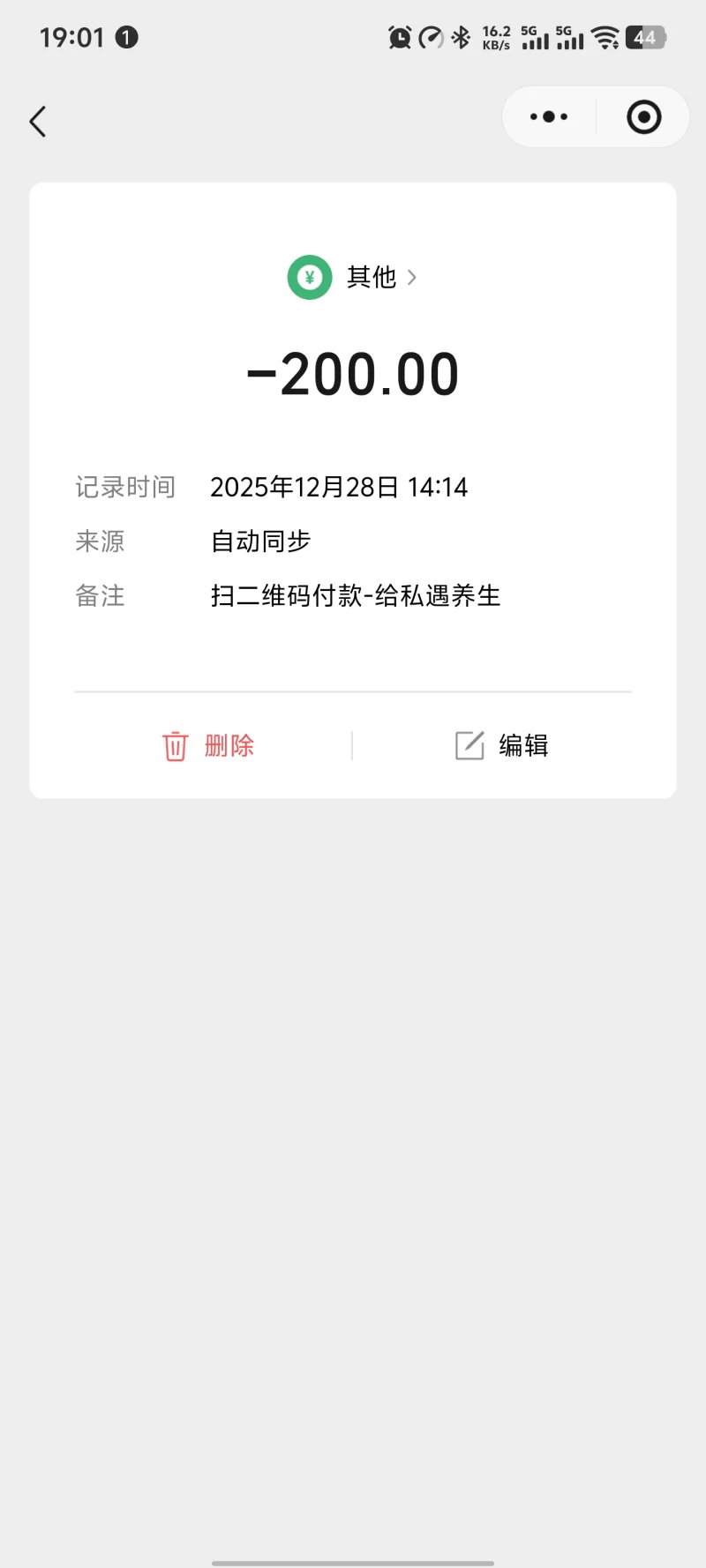Edit this transaction record
The width and height of the screenshot is (706, 1568).
point(502,746)
